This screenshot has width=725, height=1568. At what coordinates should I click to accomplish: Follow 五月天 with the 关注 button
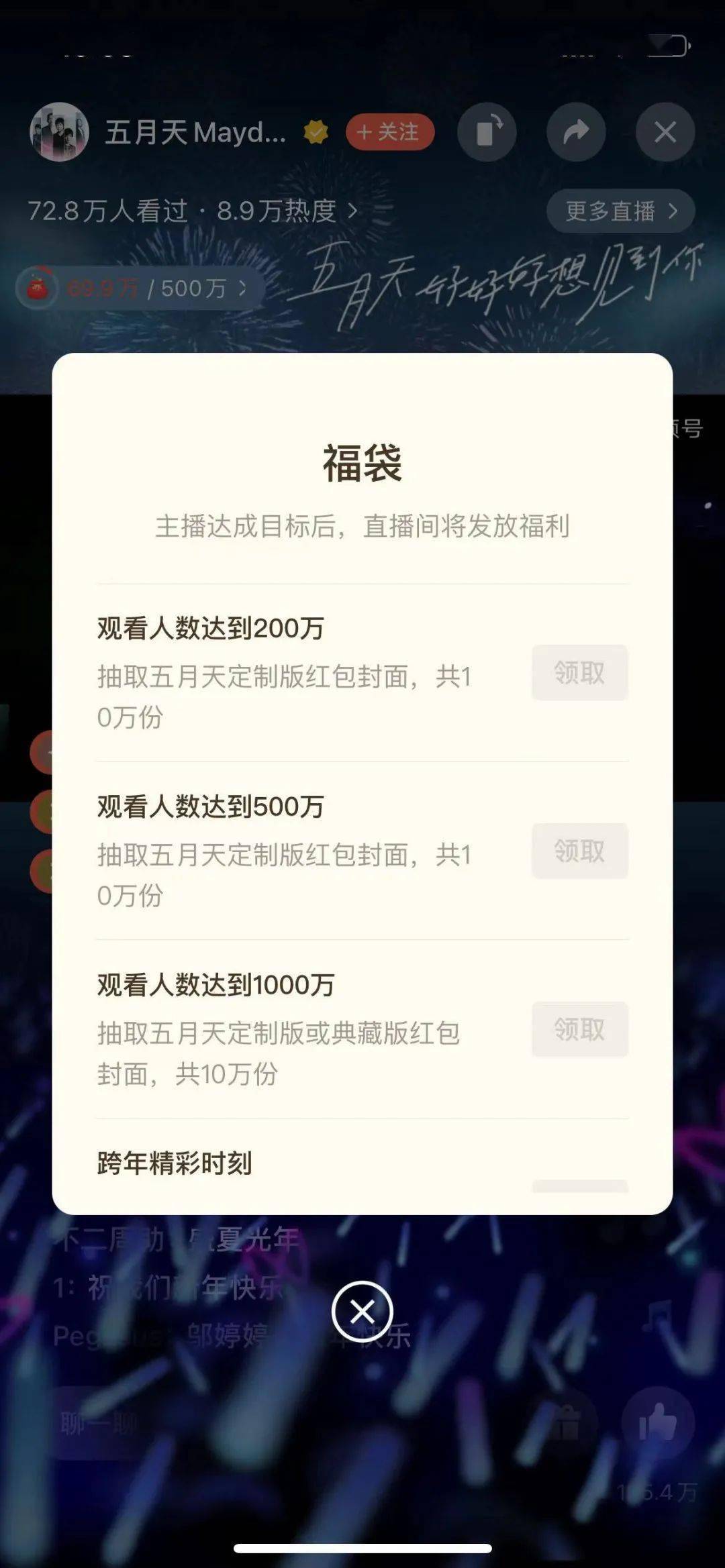[390, 132]
